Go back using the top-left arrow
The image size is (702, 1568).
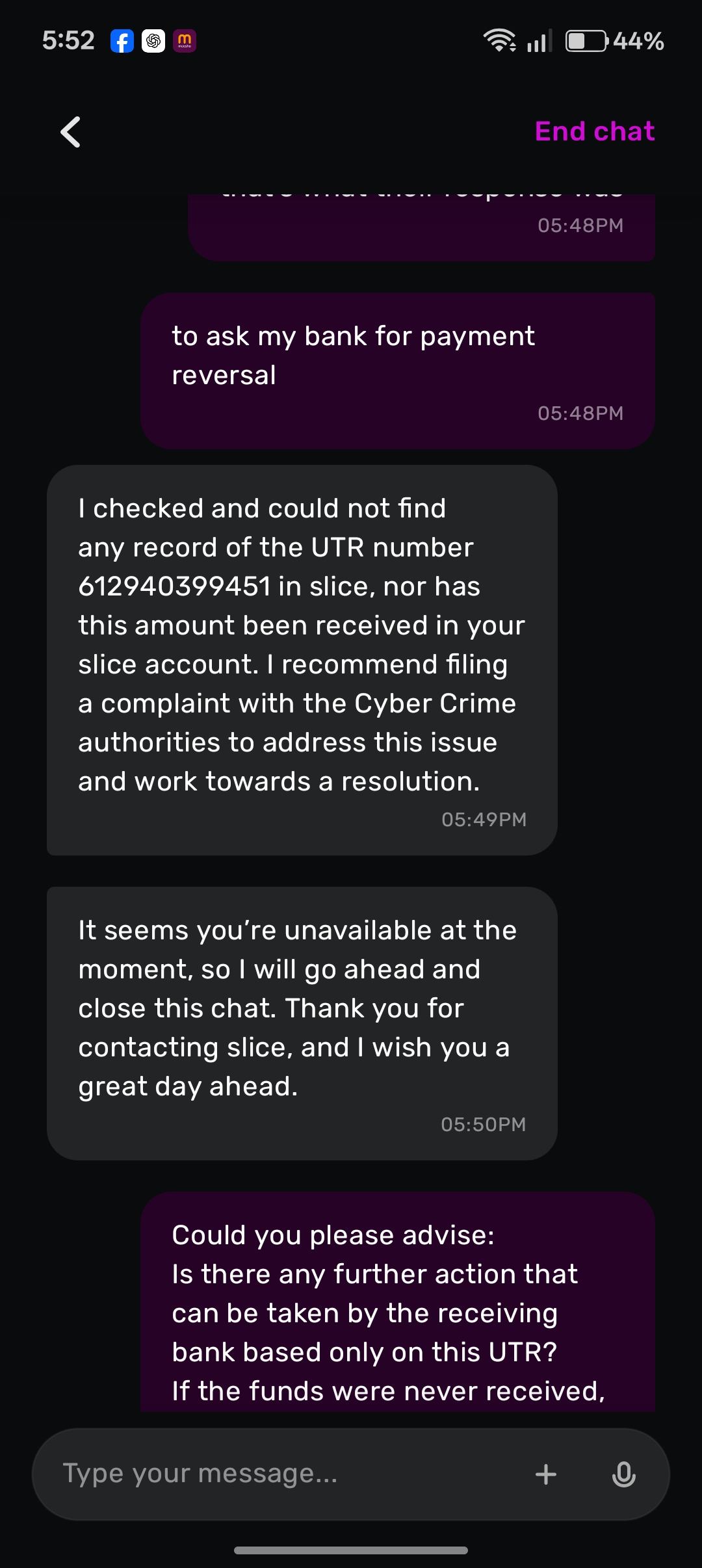click(70, 132)
